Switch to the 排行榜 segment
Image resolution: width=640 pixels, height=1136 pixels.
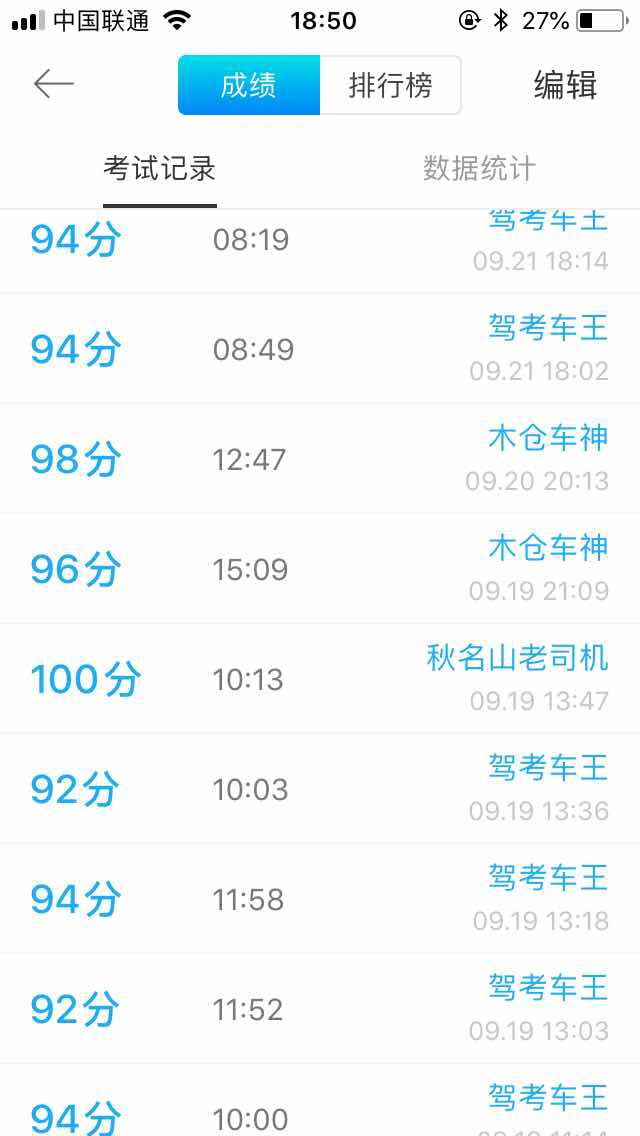coord(391,85)
